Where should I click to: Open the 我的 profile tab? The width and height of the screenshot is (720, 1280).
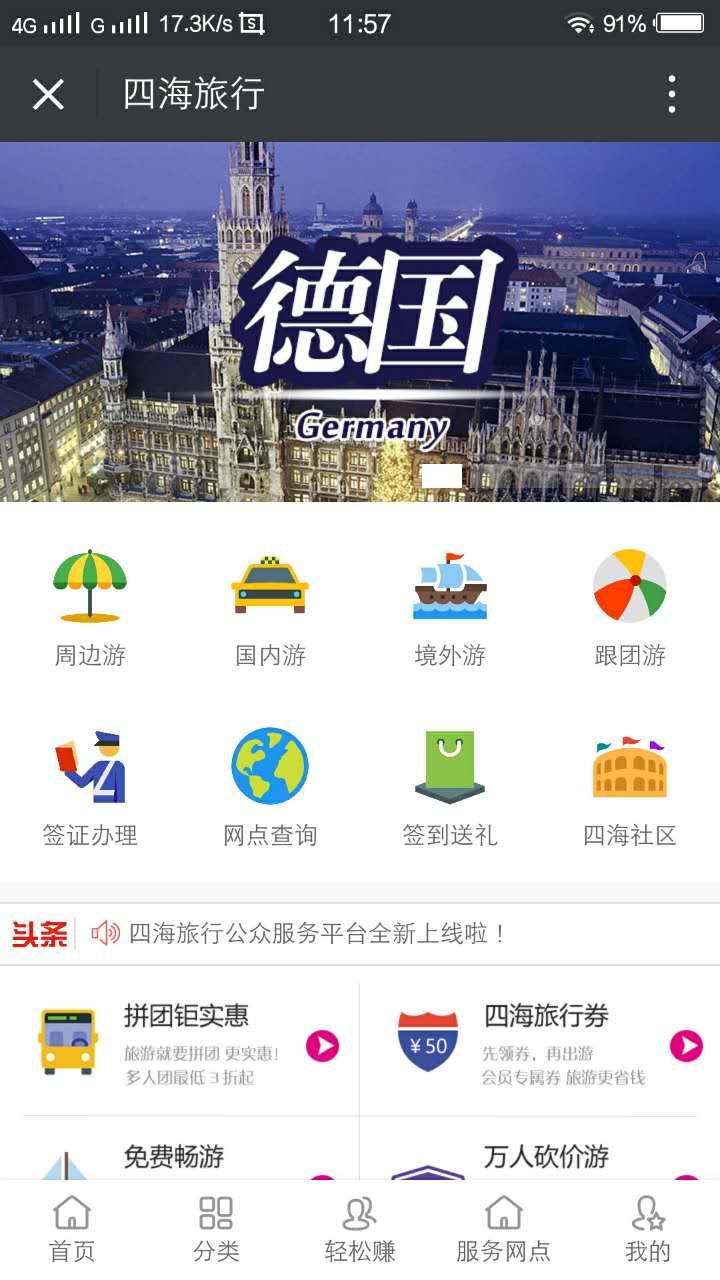pyautogui.click(x=647, y=1228)
